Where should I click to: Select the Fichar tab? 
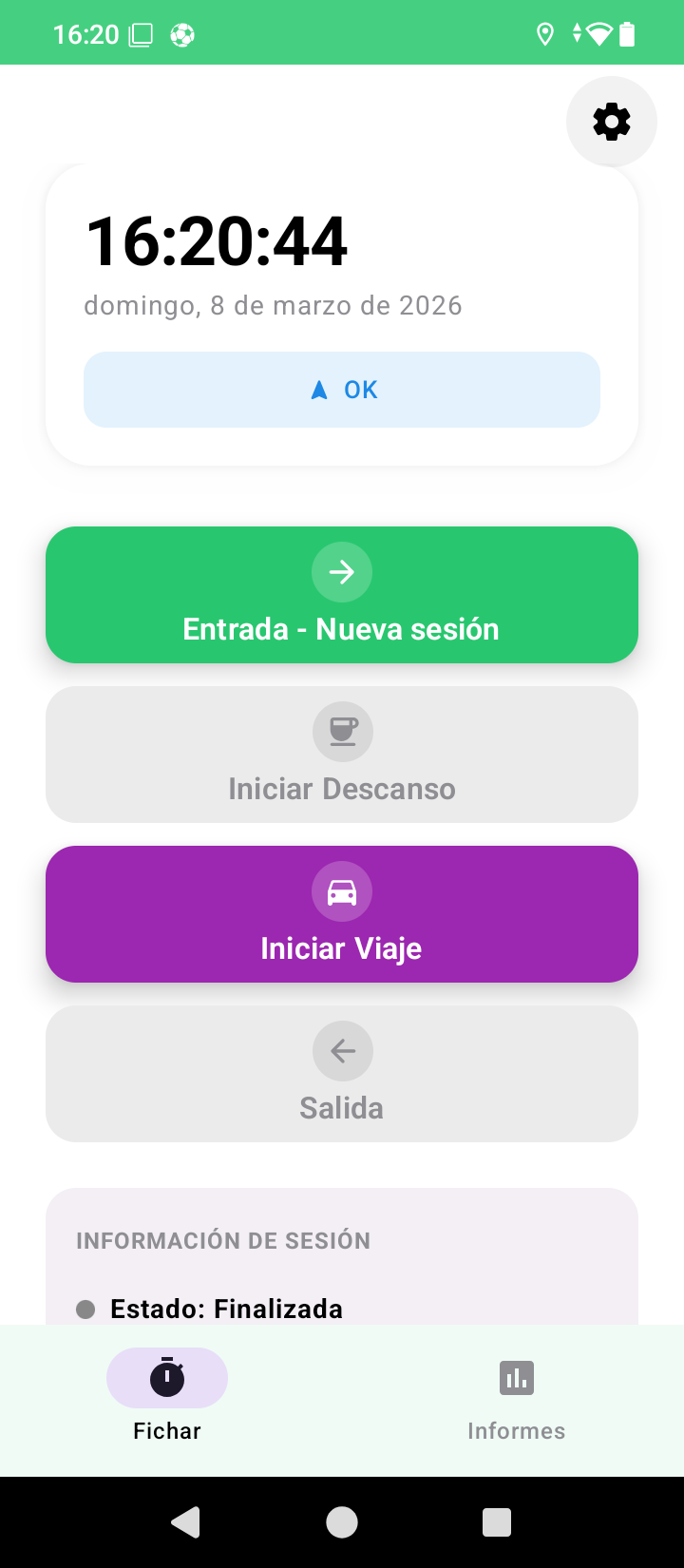click(x=167, y=1402)
